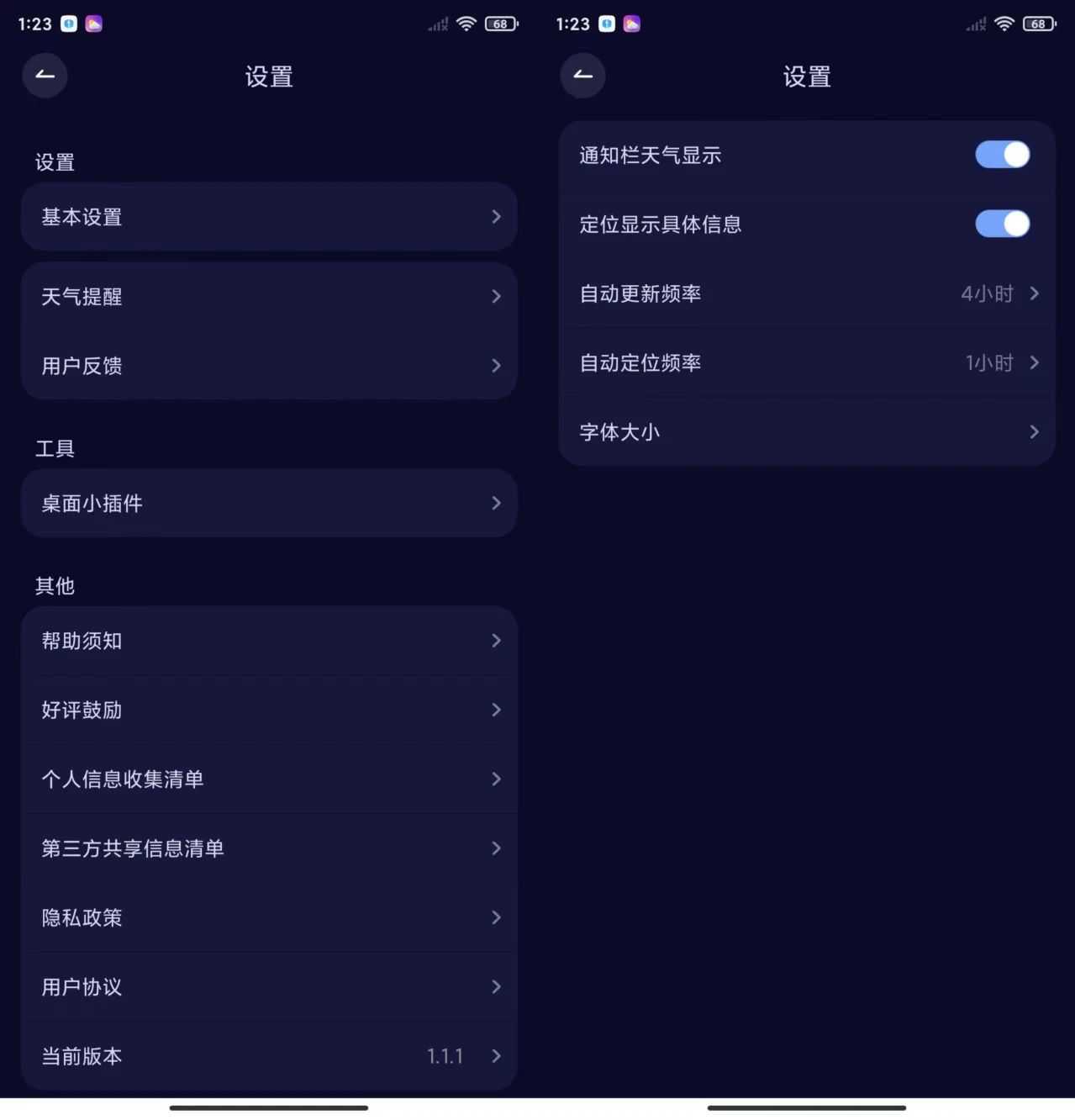Open 个人信息收集清单
The height and width of the screenshot is (1120, 1075).
pos(269,779)
